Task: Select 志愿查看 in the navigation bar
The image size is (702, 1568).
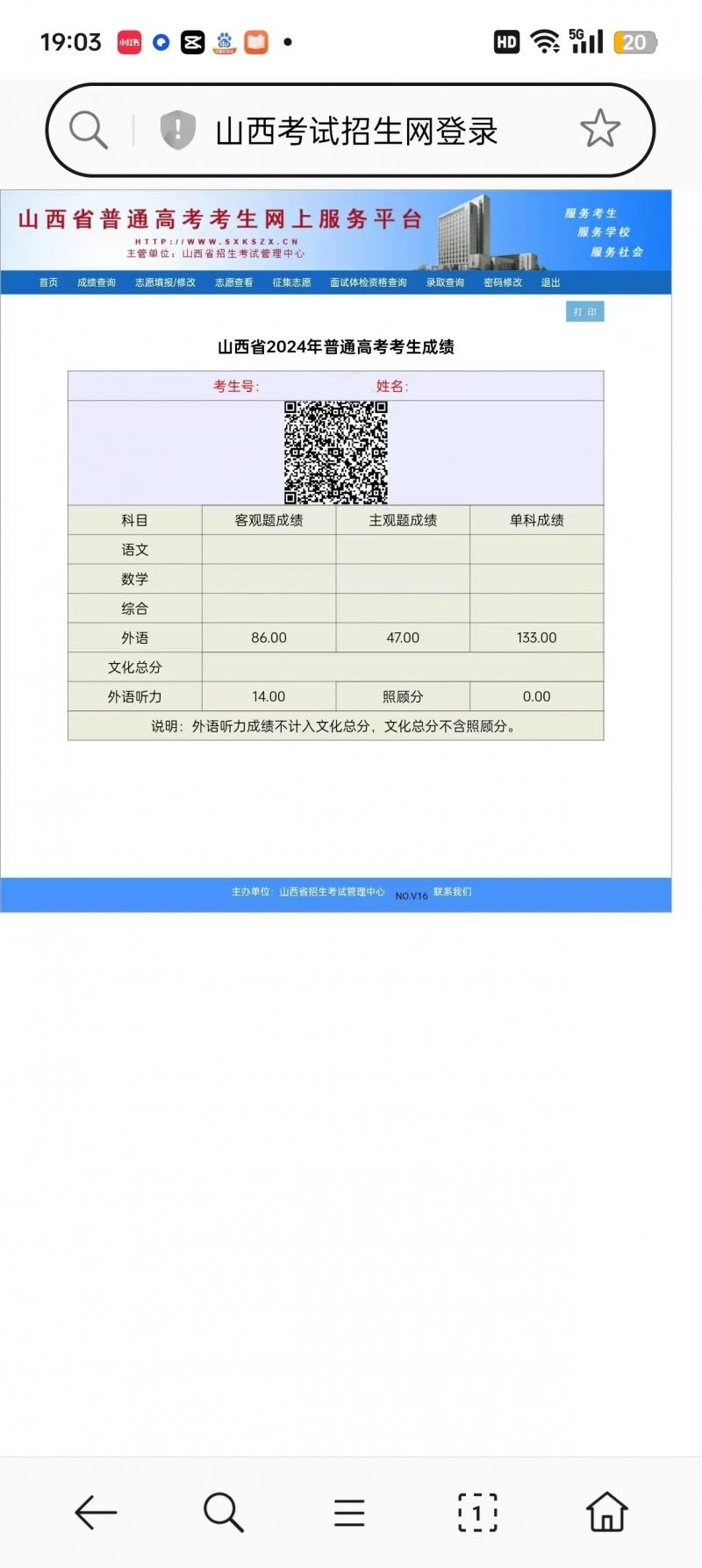Action: pyautogui.click(x=233, y=282)
